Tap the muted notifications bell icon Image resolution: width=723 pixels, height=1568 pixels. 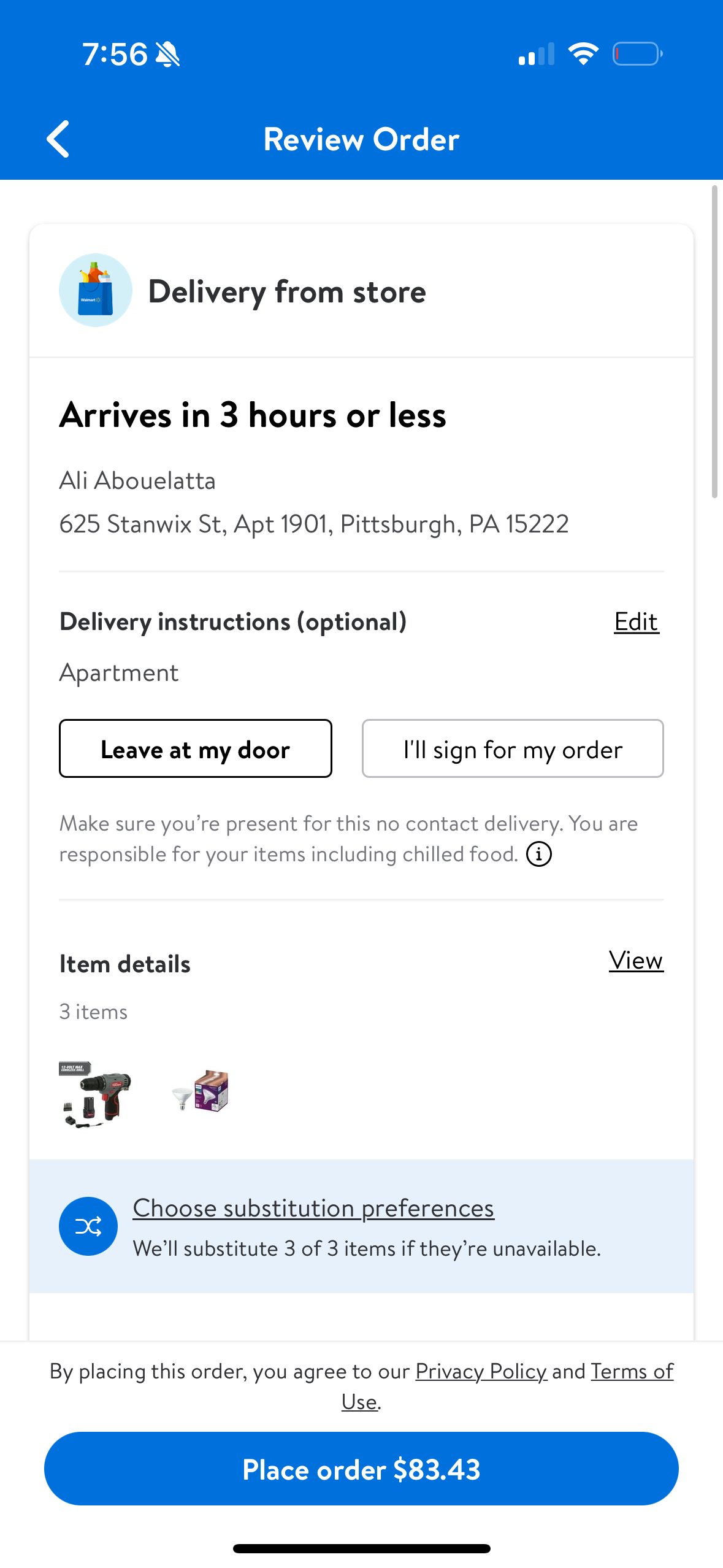coord(166,54)
